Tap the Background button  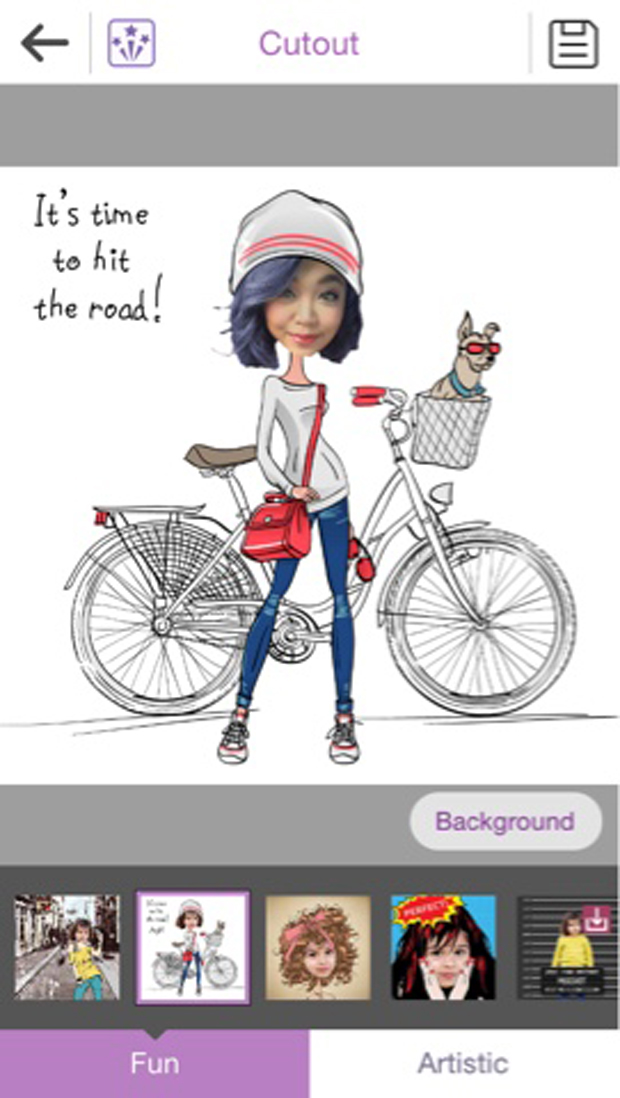coord(505,822)
